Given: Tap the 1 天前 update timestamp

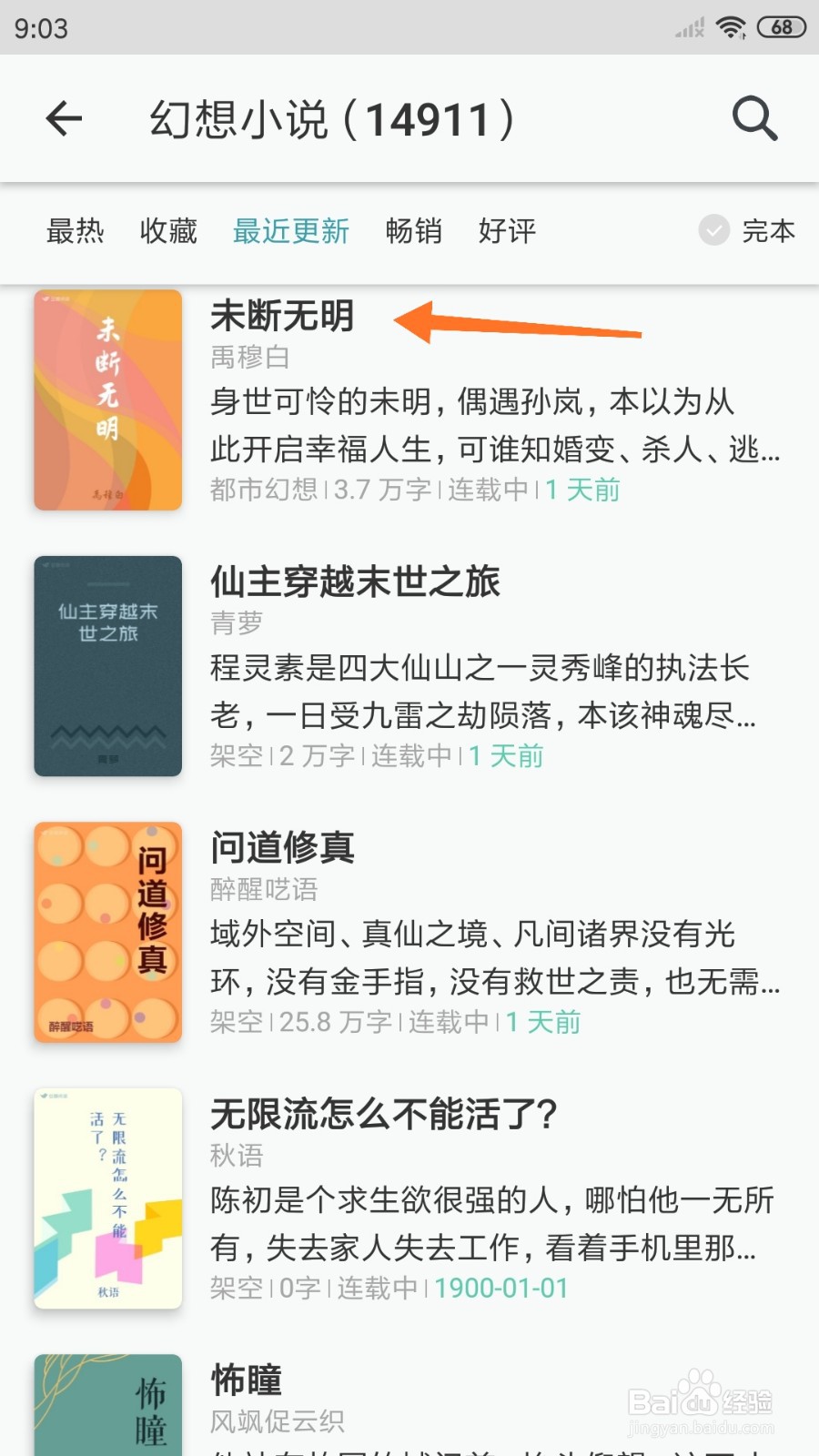Looking at the screenshot, I should (581, 490).
